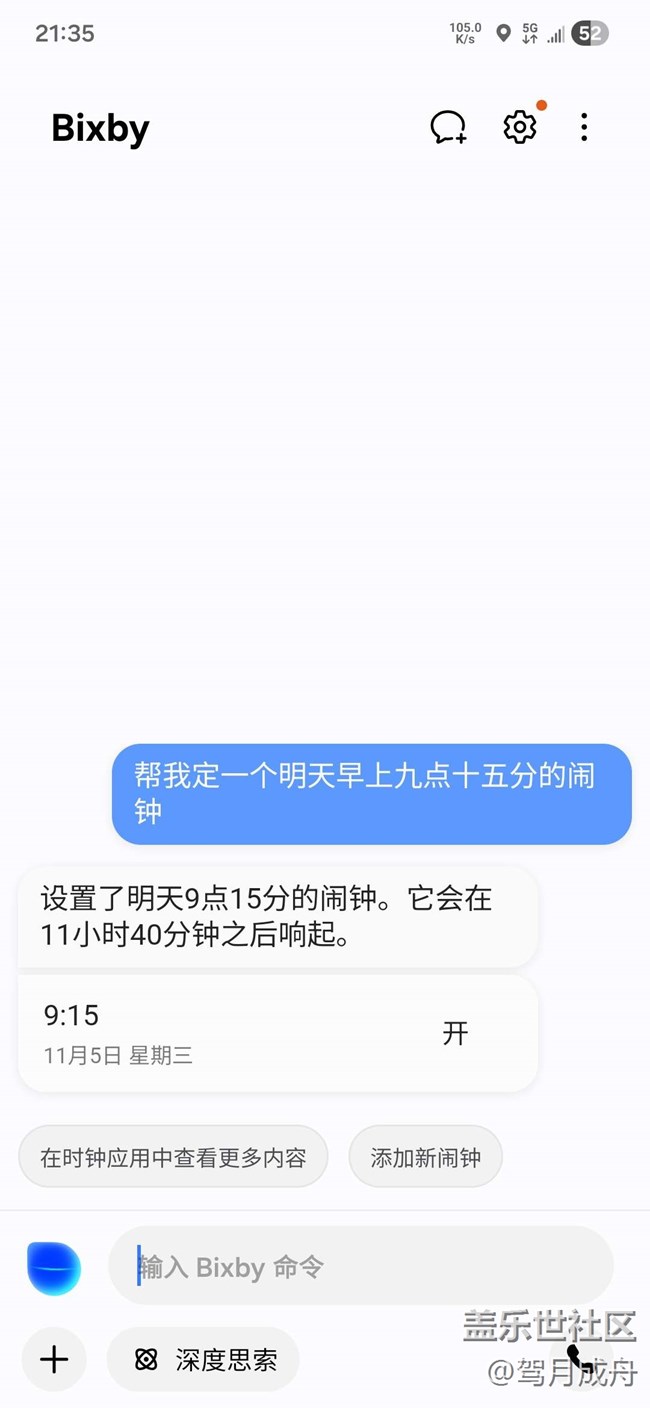Focus the 输入 Bixby 命令 field
This screenshot has height=1408, width=650.
pyautogui.click(x=361, y=1266)
